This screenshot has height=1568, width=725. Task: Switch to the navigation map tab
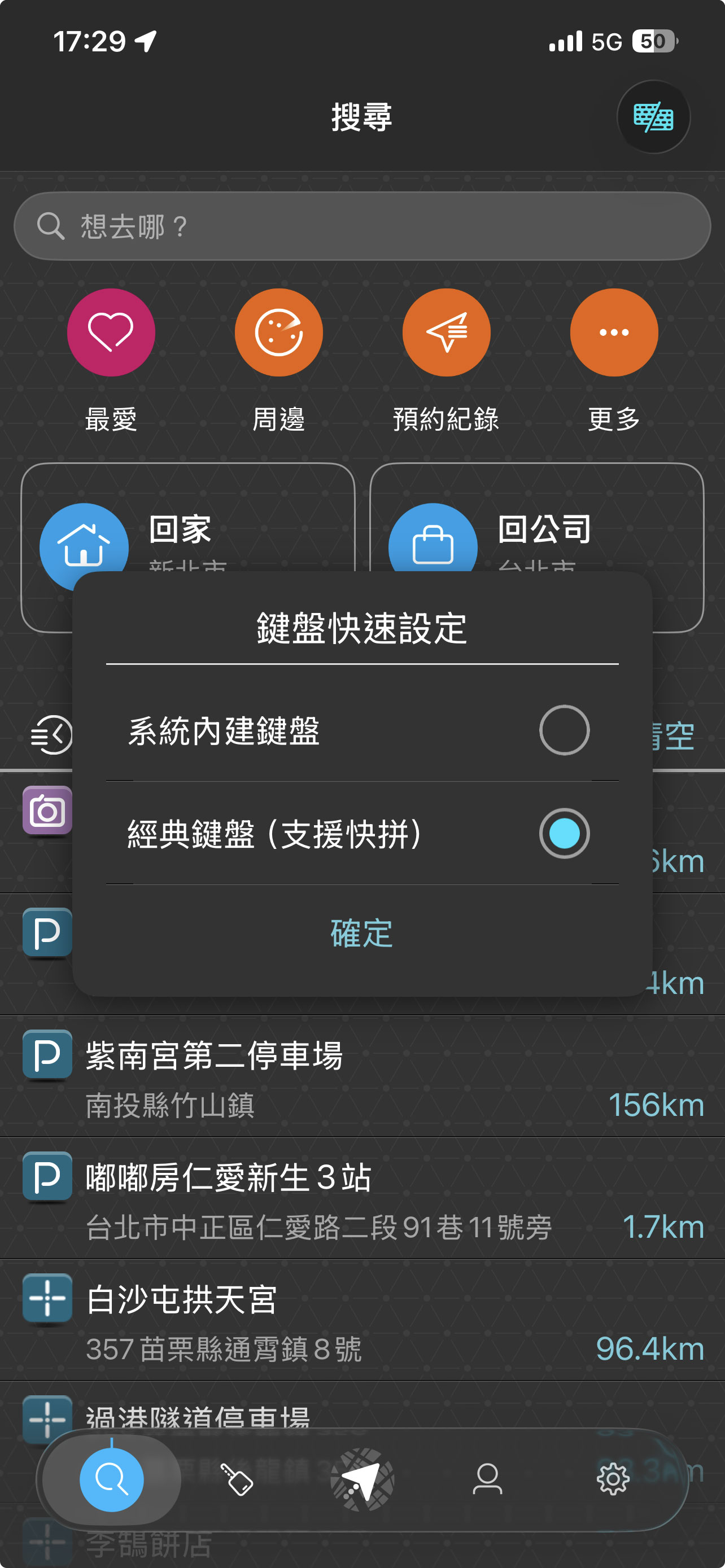tap(362, 1479)
